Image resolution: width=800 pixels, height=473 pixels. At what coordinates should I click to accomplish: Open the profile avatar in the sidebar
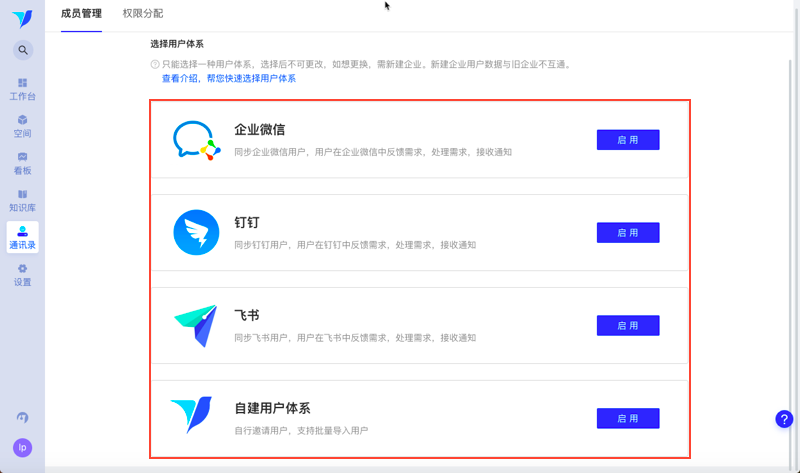point(22,448)
